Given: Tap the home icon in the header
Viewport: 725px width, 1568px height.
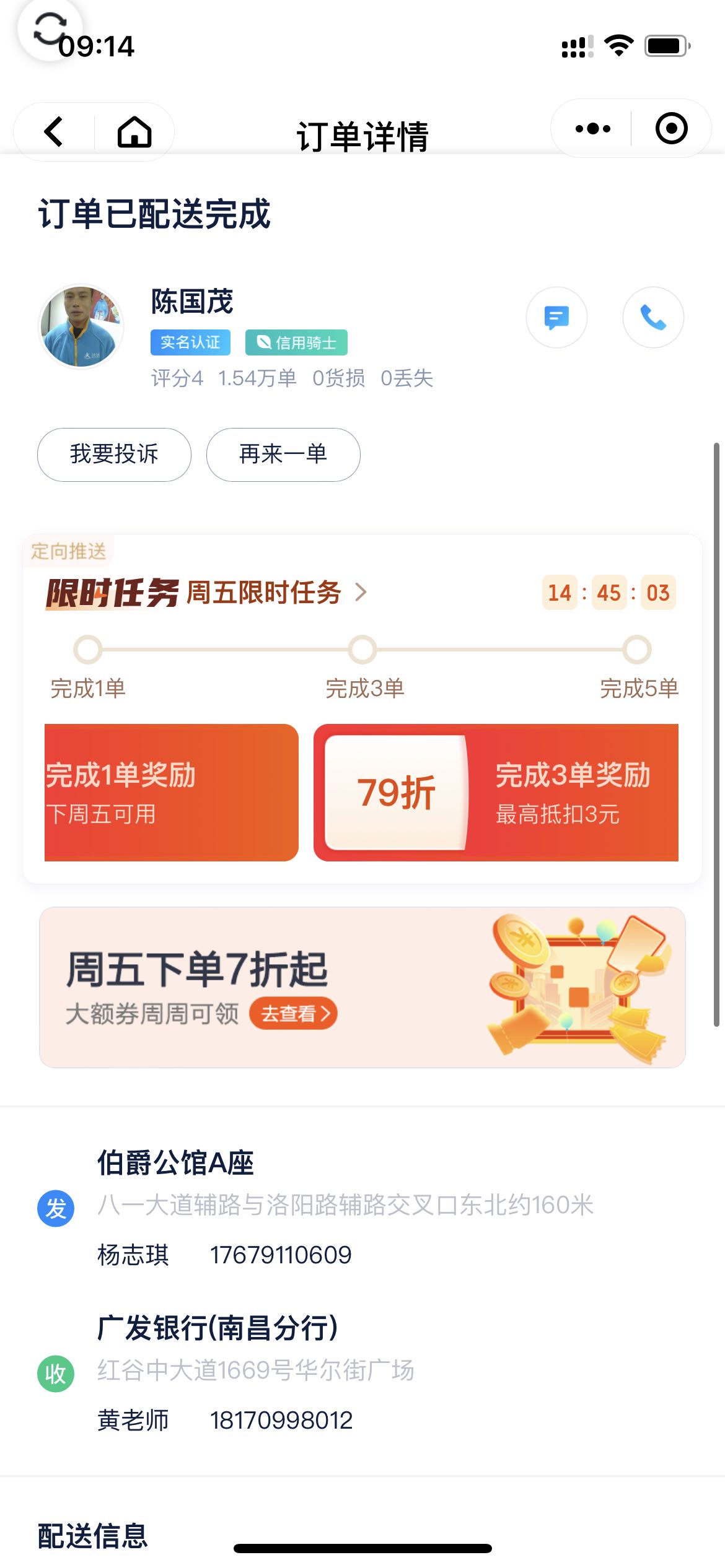Looking at the screenshot, I should 134,131.
